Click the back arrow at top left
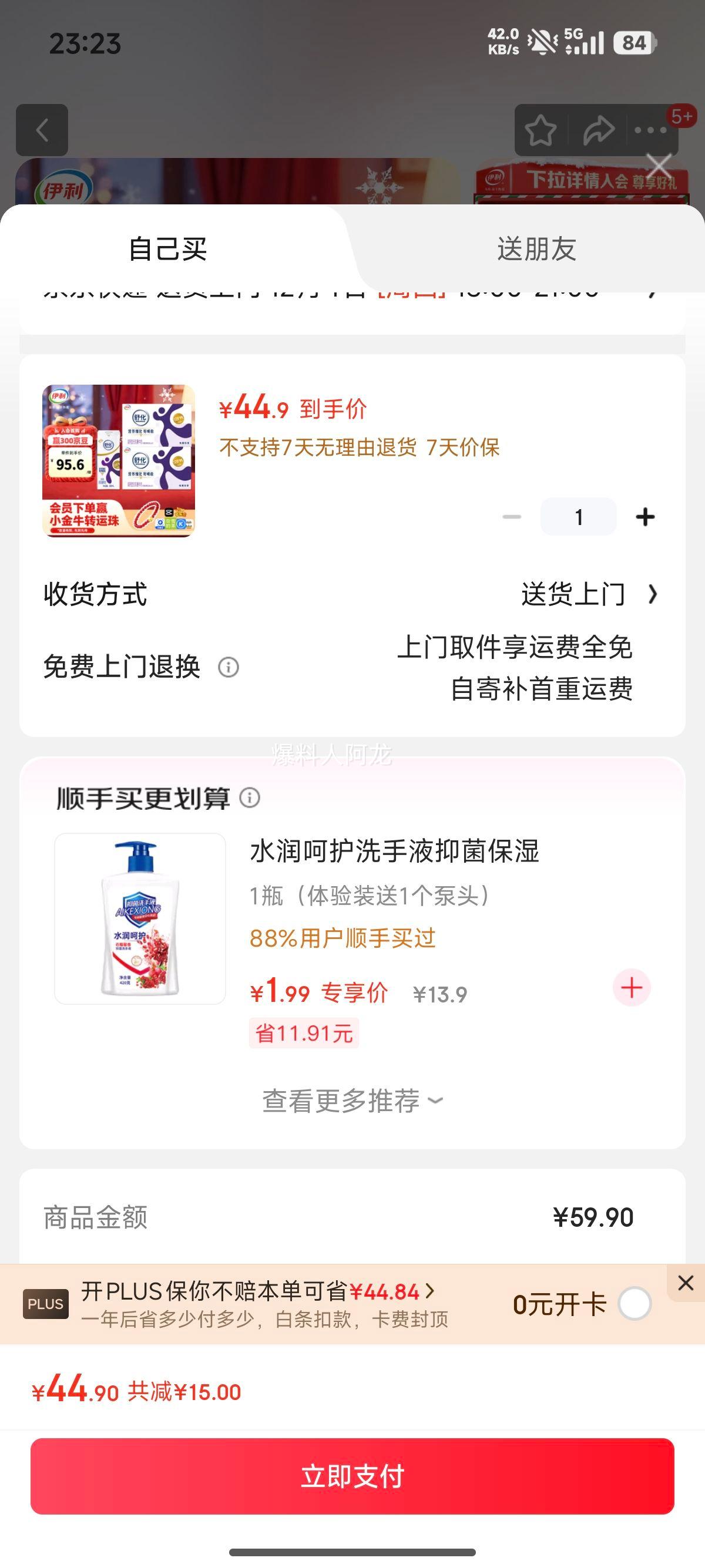The image size is (705, 1568). pyautogui.click(x=42, y=131)
